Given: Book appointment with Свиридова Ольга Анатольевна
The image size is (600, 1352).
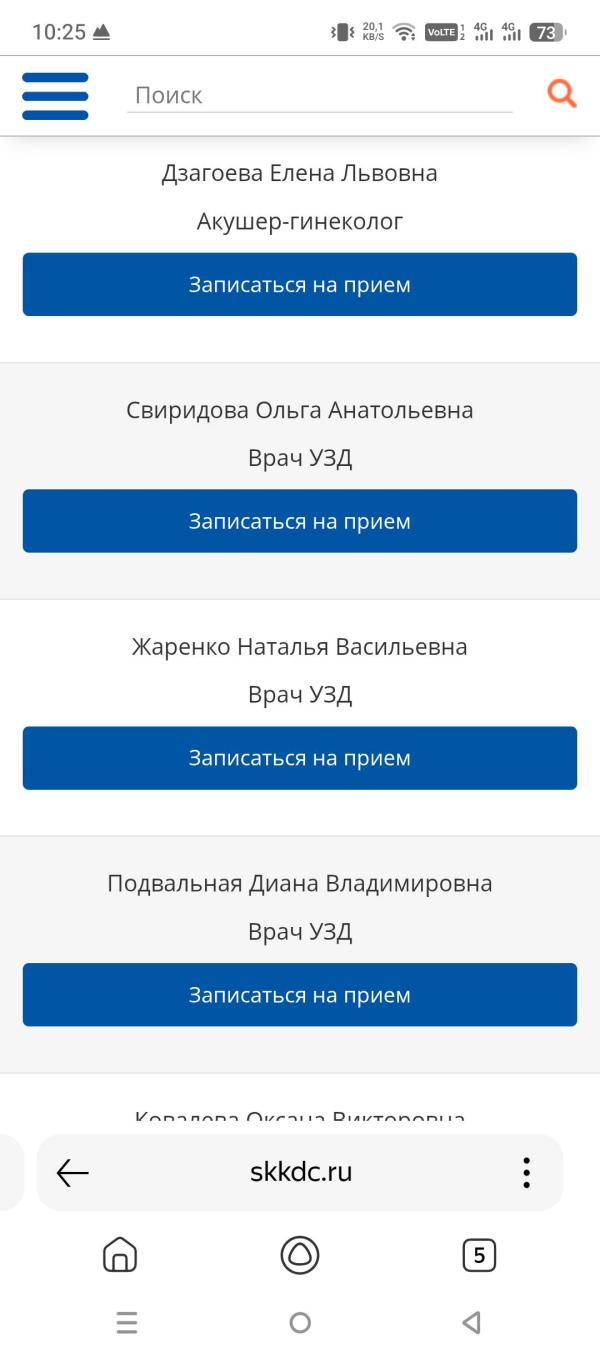Looking at the screenshot, I should coord(300,521).
